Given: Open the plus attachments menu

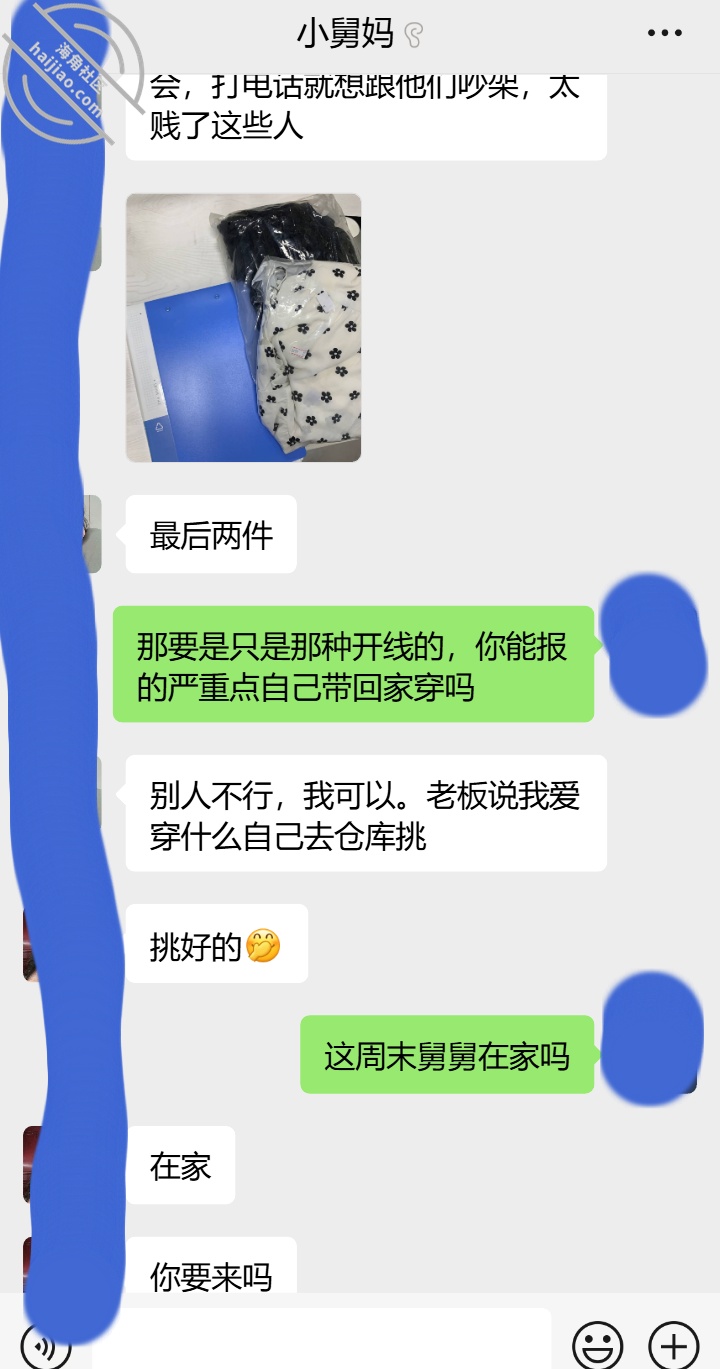Looking at the screenshot, I should click(x=673, y=1344).
